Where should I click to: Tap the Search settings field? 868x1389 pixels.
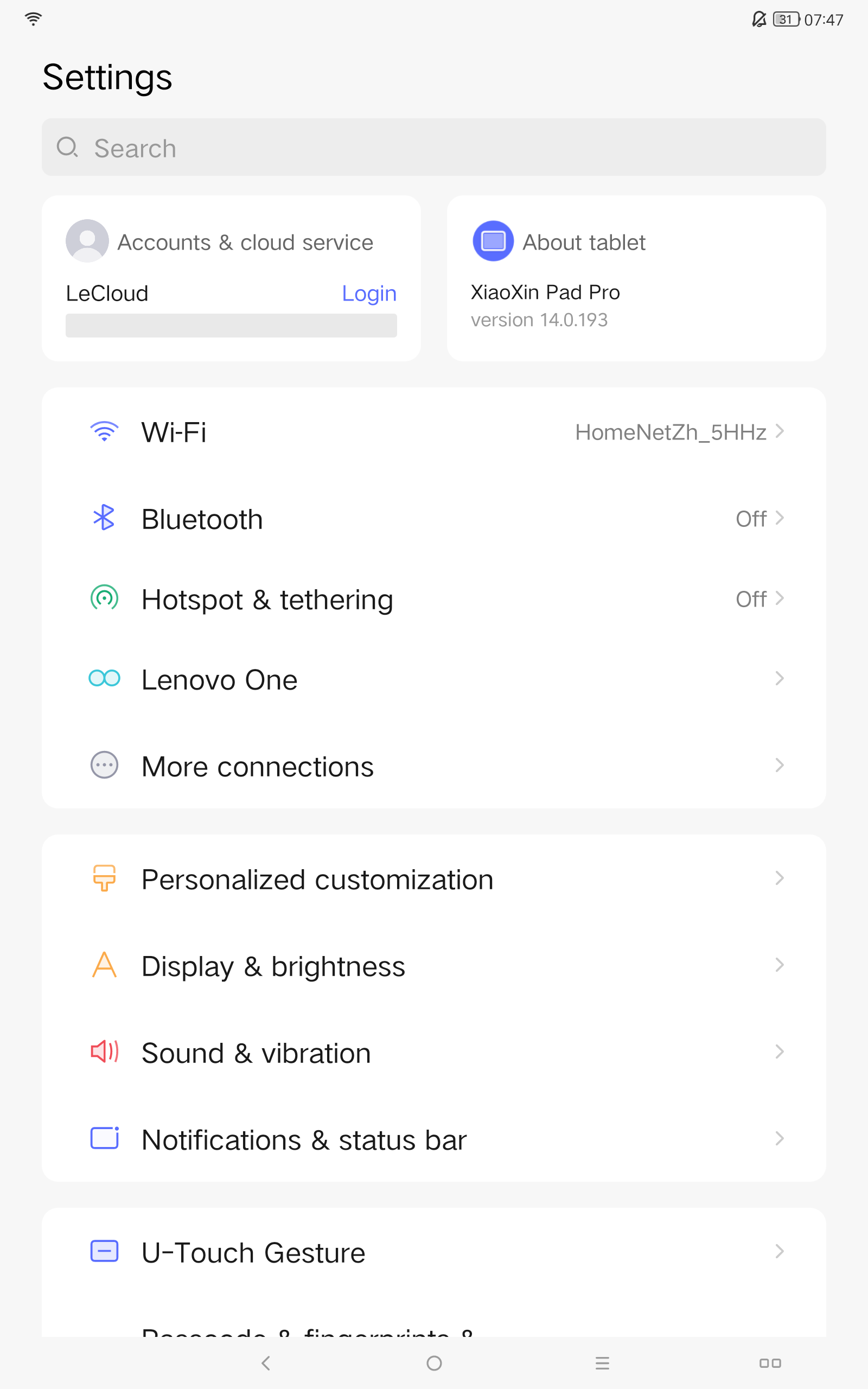[434, 148]
